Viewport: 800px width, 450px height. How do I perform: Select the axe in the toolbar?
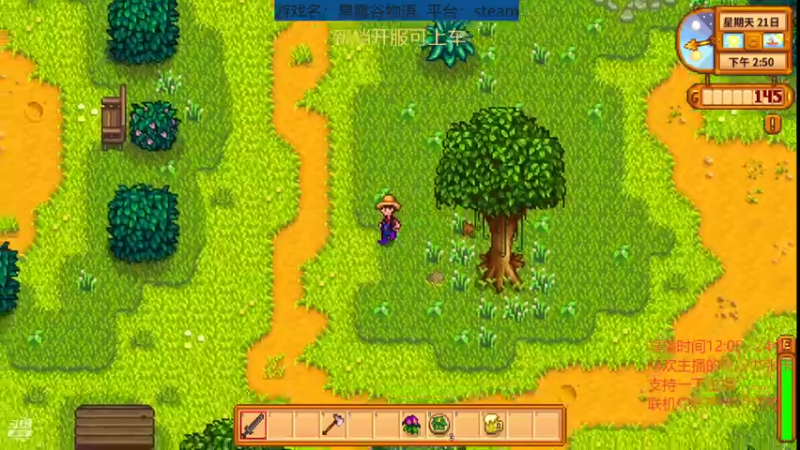(332, 425)
